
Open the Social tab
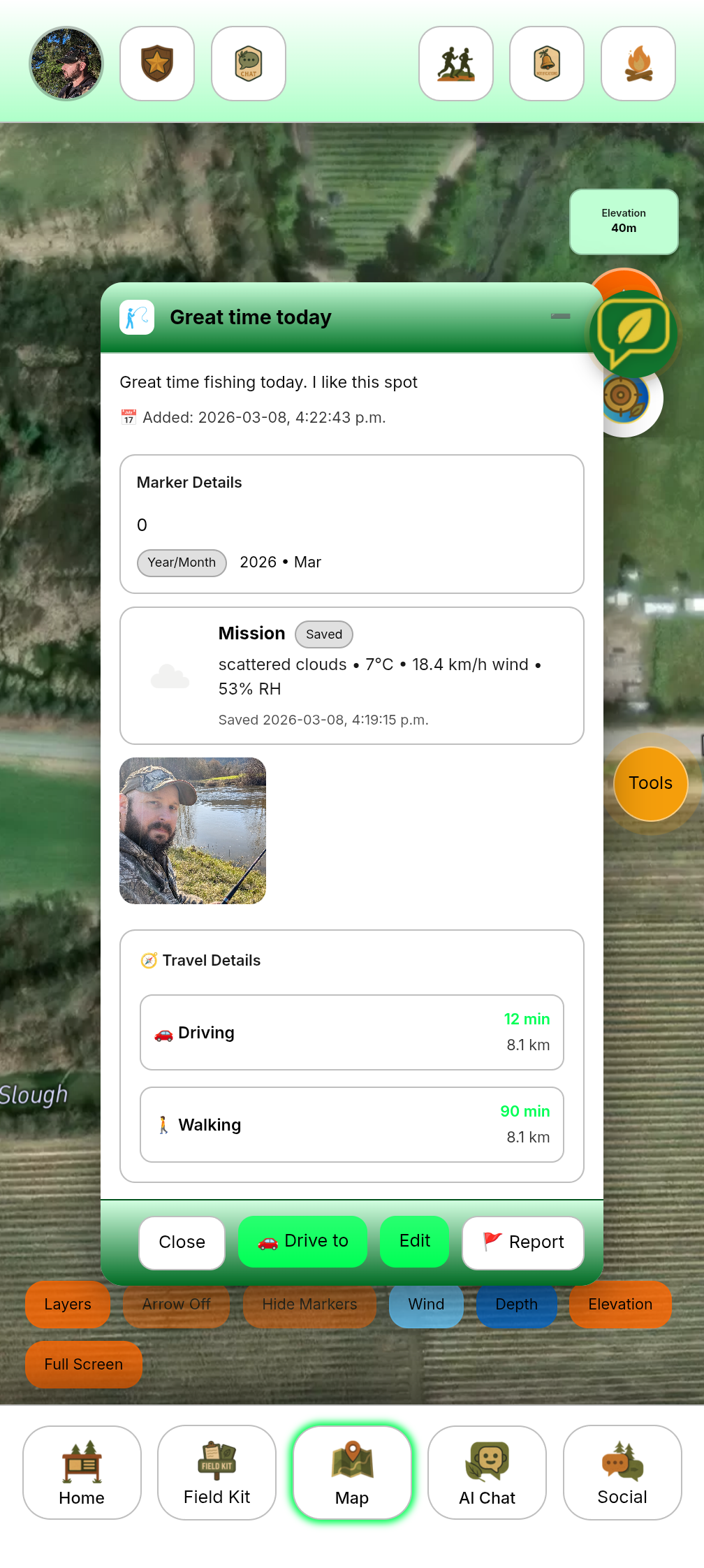point(622,1472)
